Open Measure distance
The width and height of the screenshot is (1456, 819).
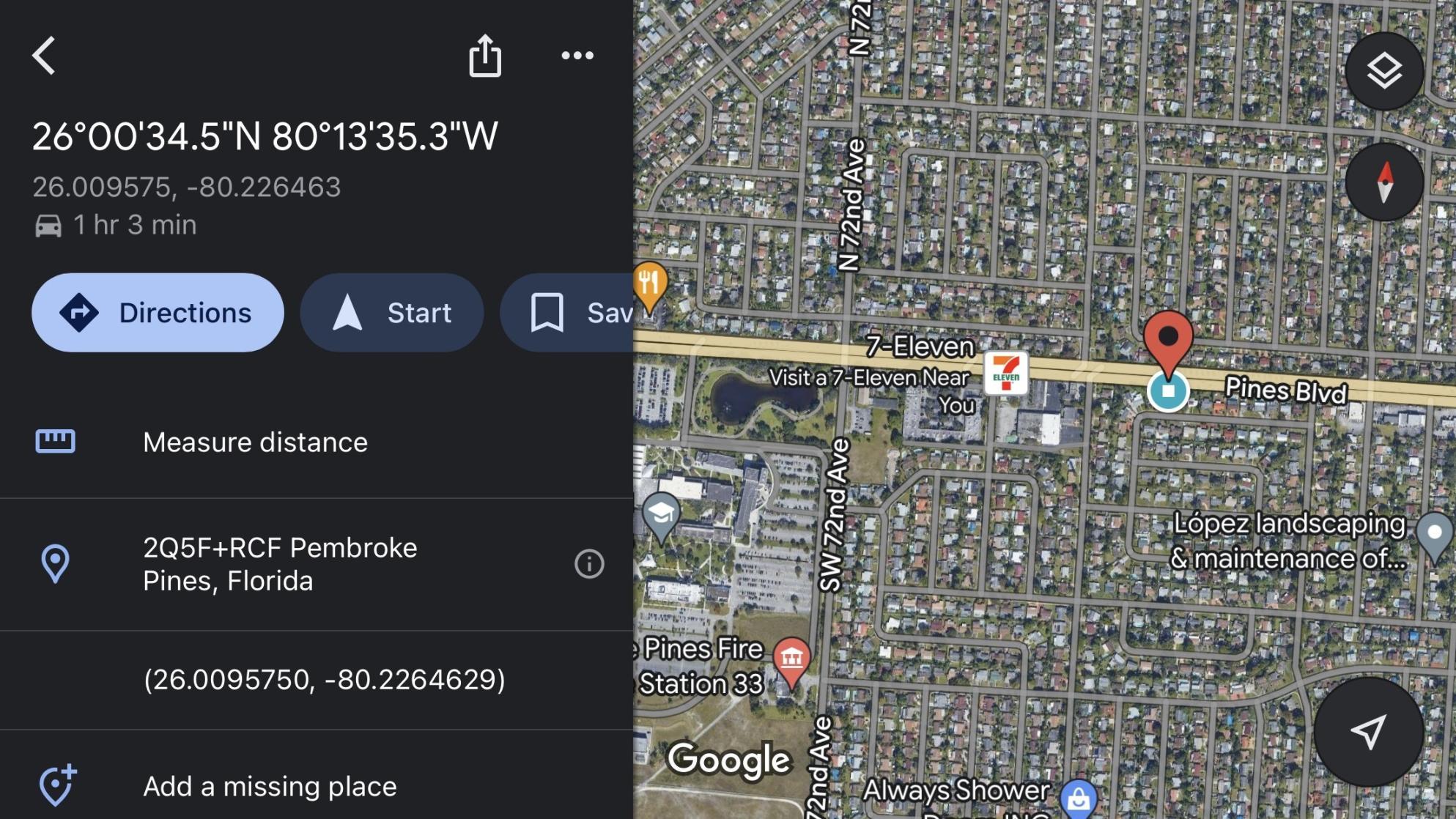pyautogui.click(x=255, y=442)
